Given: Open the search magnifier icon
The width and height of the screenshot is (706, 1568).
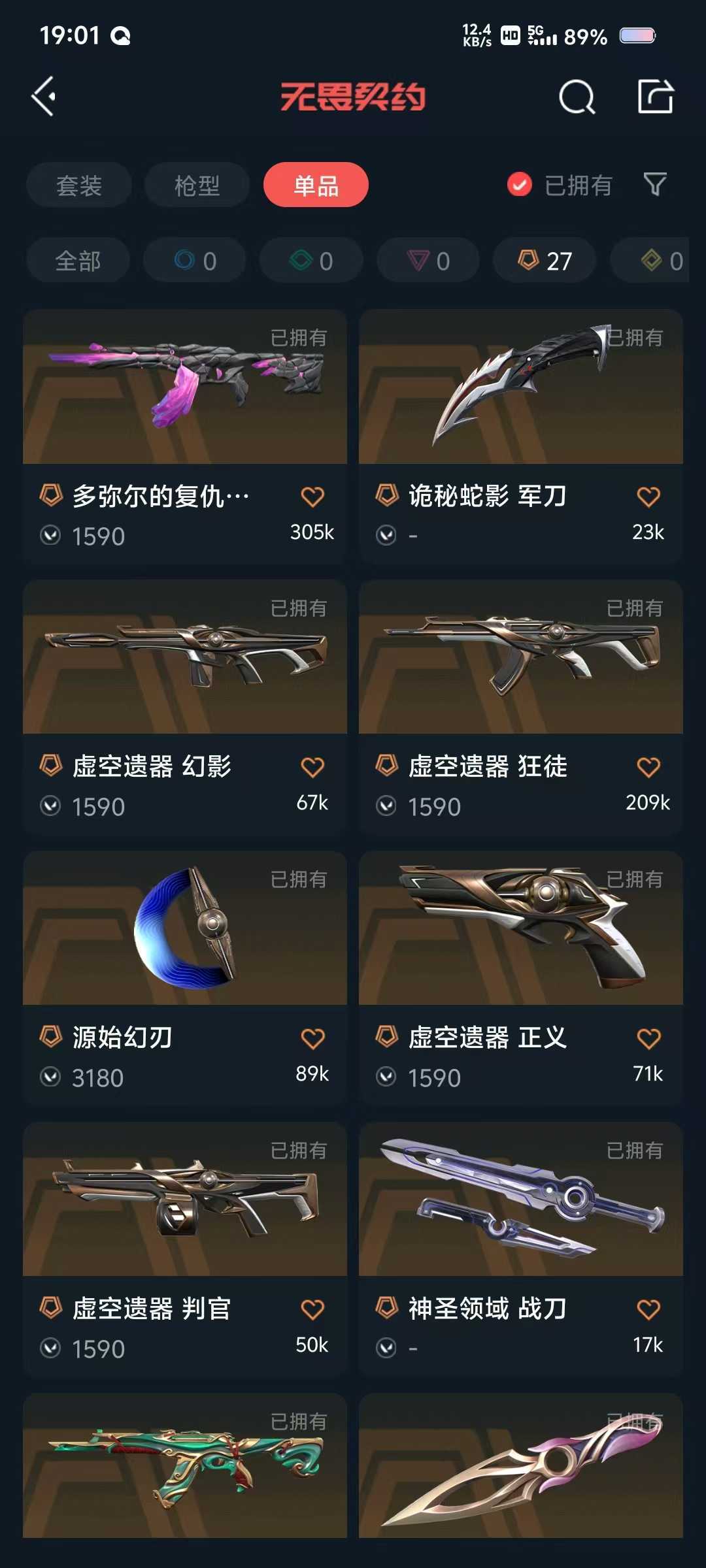Looking at the screenshot, I should point(577,97).
